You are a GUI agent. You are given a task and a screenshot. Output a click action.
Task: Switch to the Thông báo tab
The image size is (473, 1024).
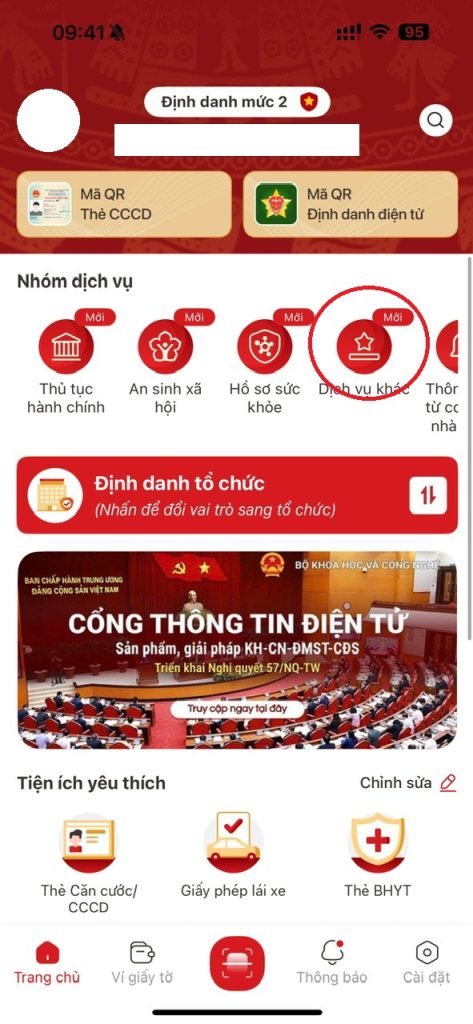[332, 963]
